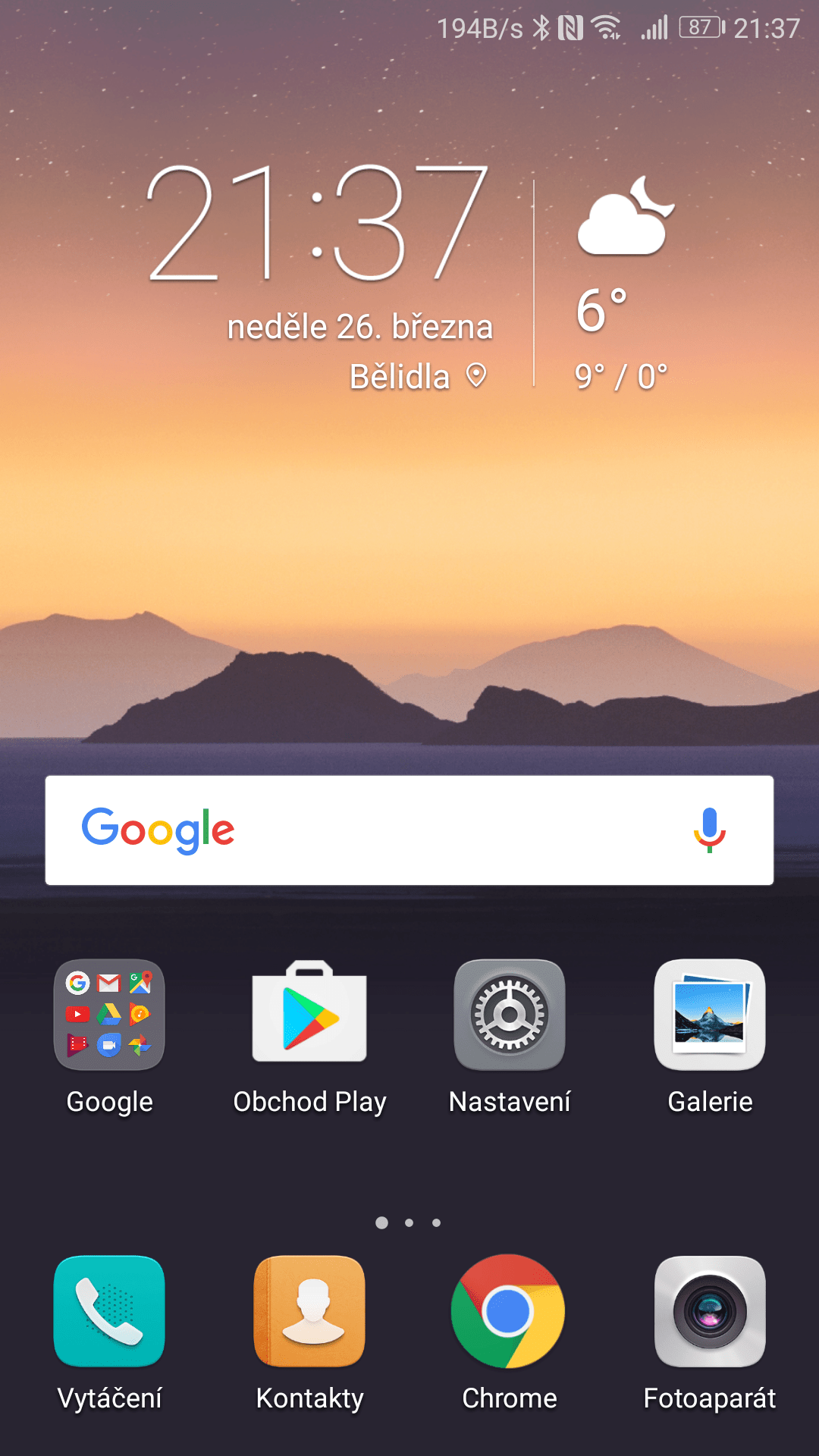Open the Galerie app
This screenshot has height=1456, width=819.
[x=710, y=1015]
